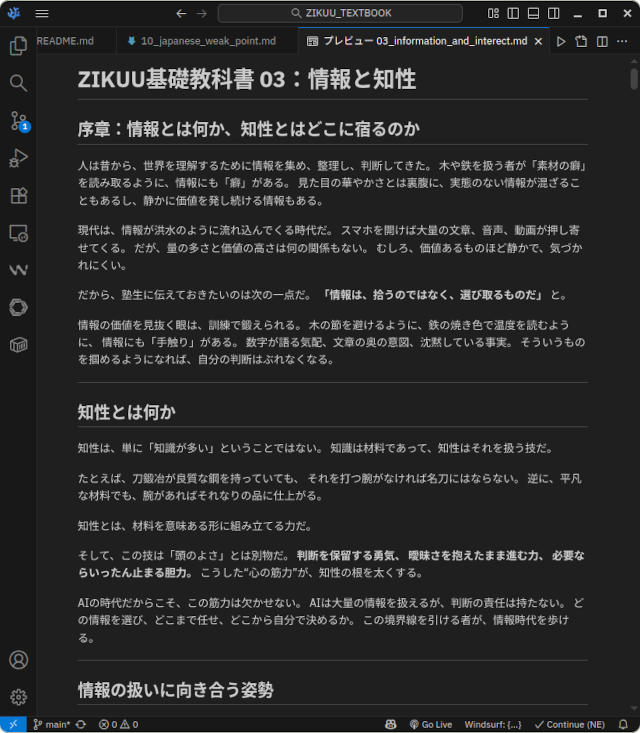The width and height of the screenshot is (640, 733).
Task: Open the Manage settings gear
Action: click(18, 697)
